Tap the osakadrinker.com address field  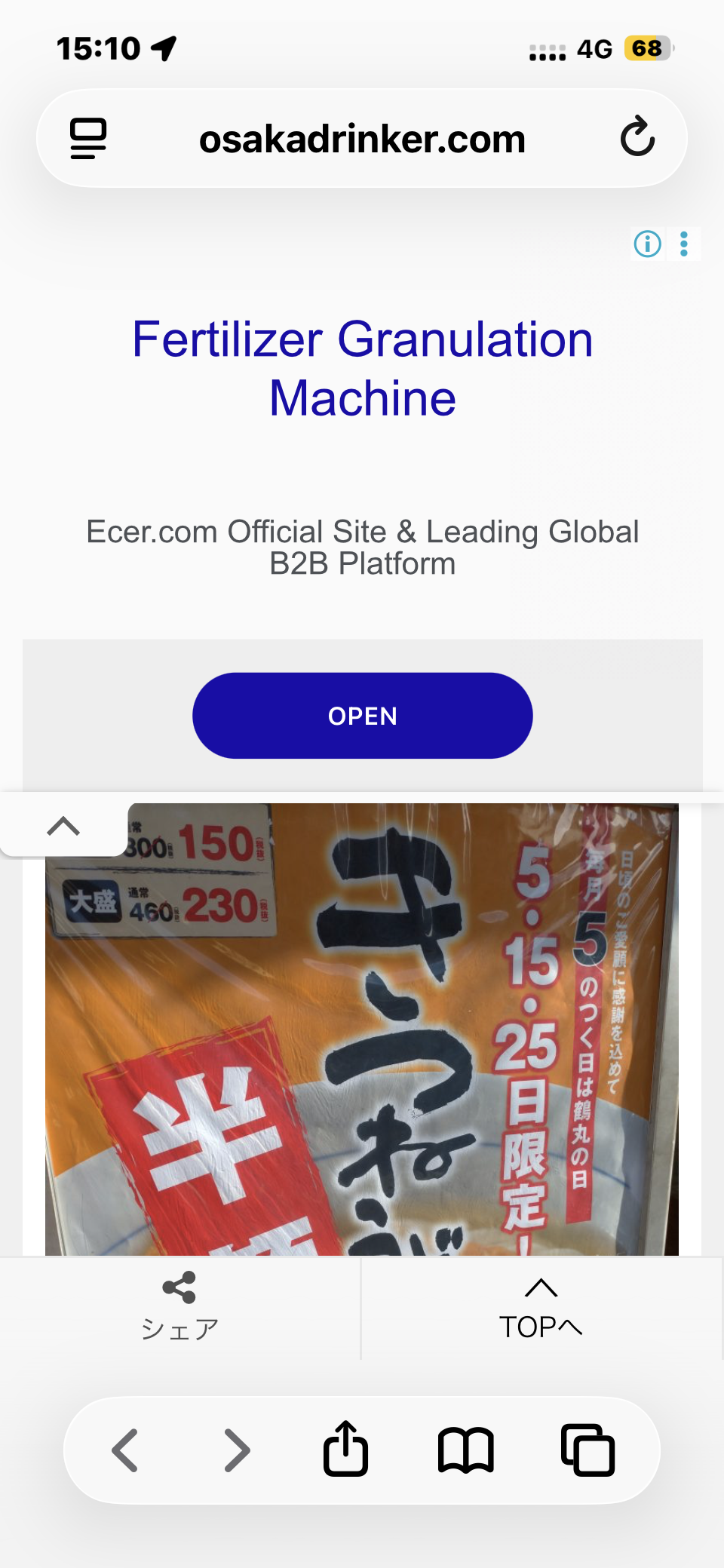362,139
